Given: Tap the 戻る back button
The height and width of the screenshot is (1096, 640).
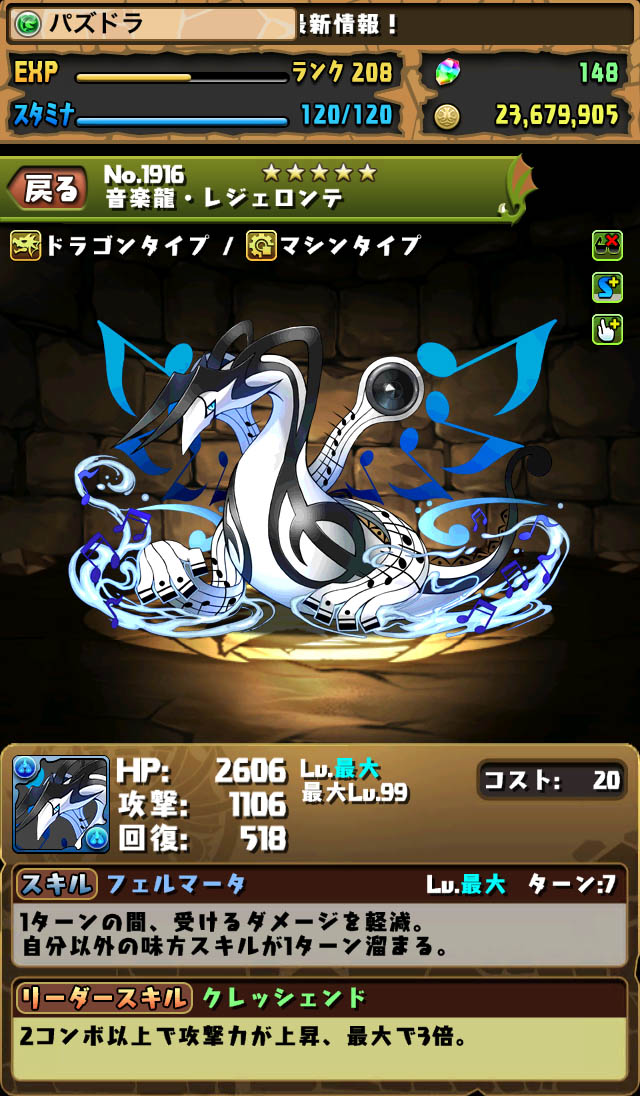Looking at the screenshot, I should [50, 188].
